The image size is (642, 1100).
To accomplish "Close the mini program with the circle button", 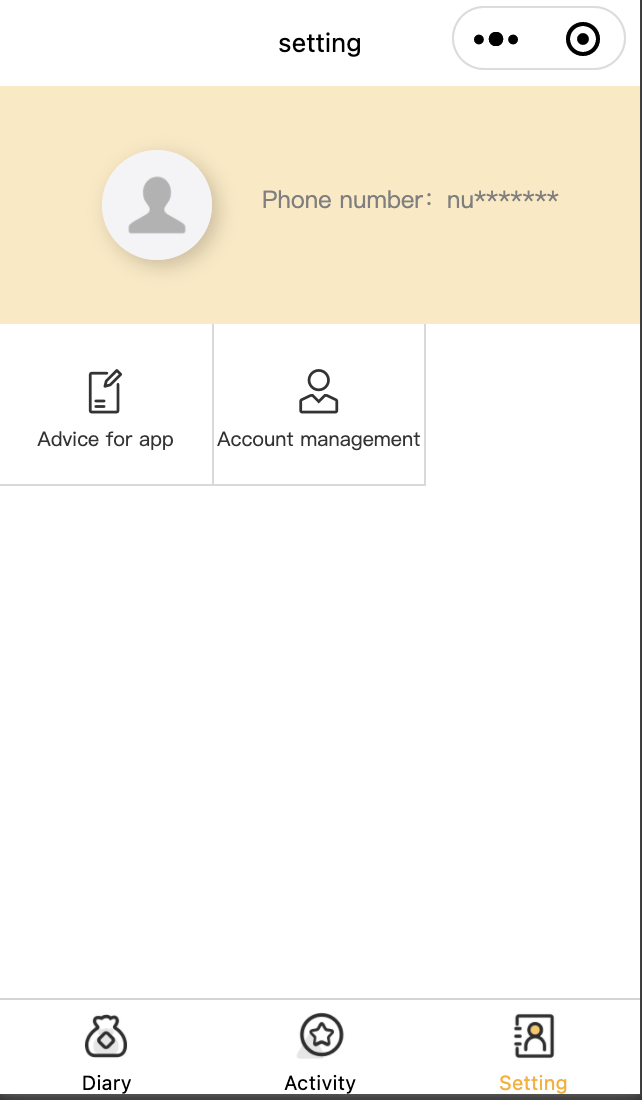I will pos(582,39).
